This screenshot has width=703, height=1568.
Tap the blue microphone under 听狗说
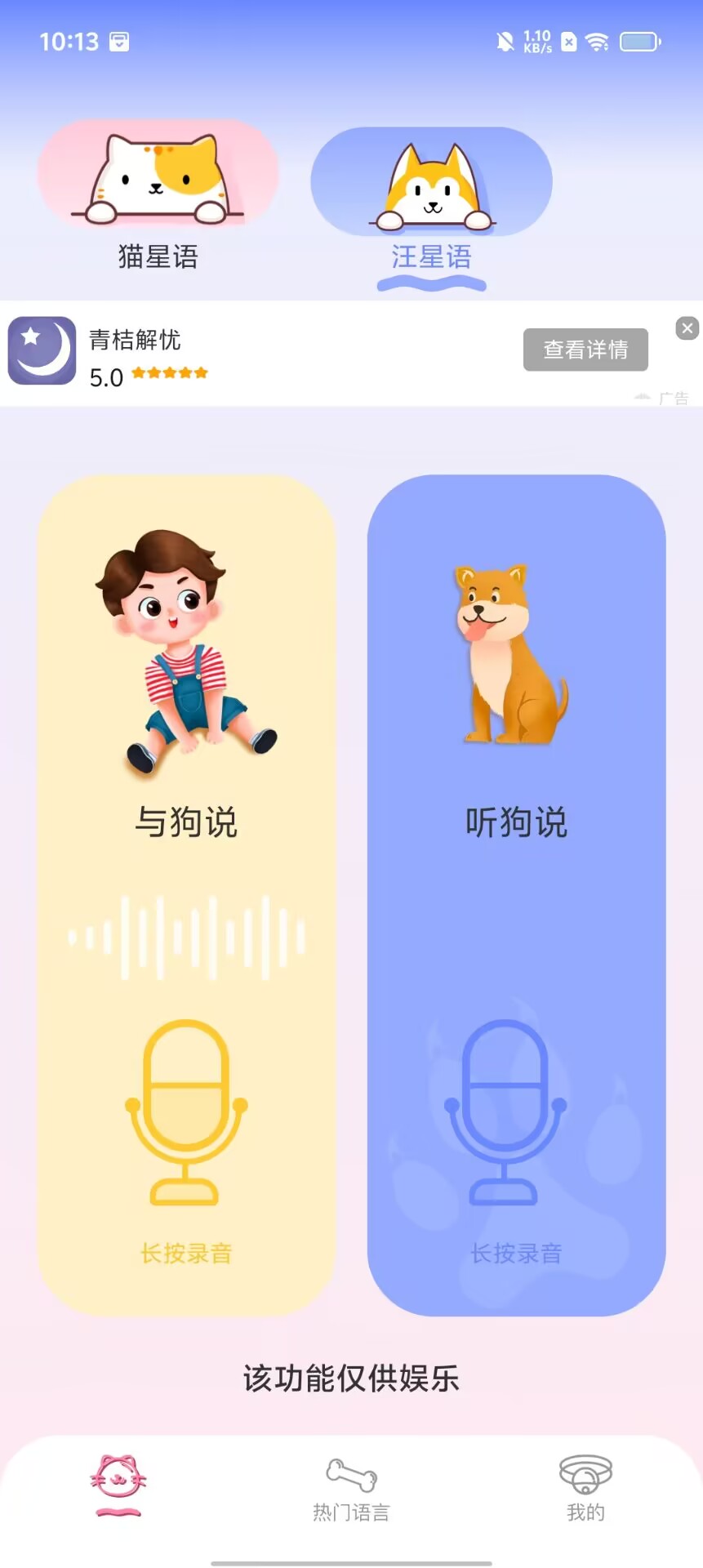click(x=505, y=1111)
